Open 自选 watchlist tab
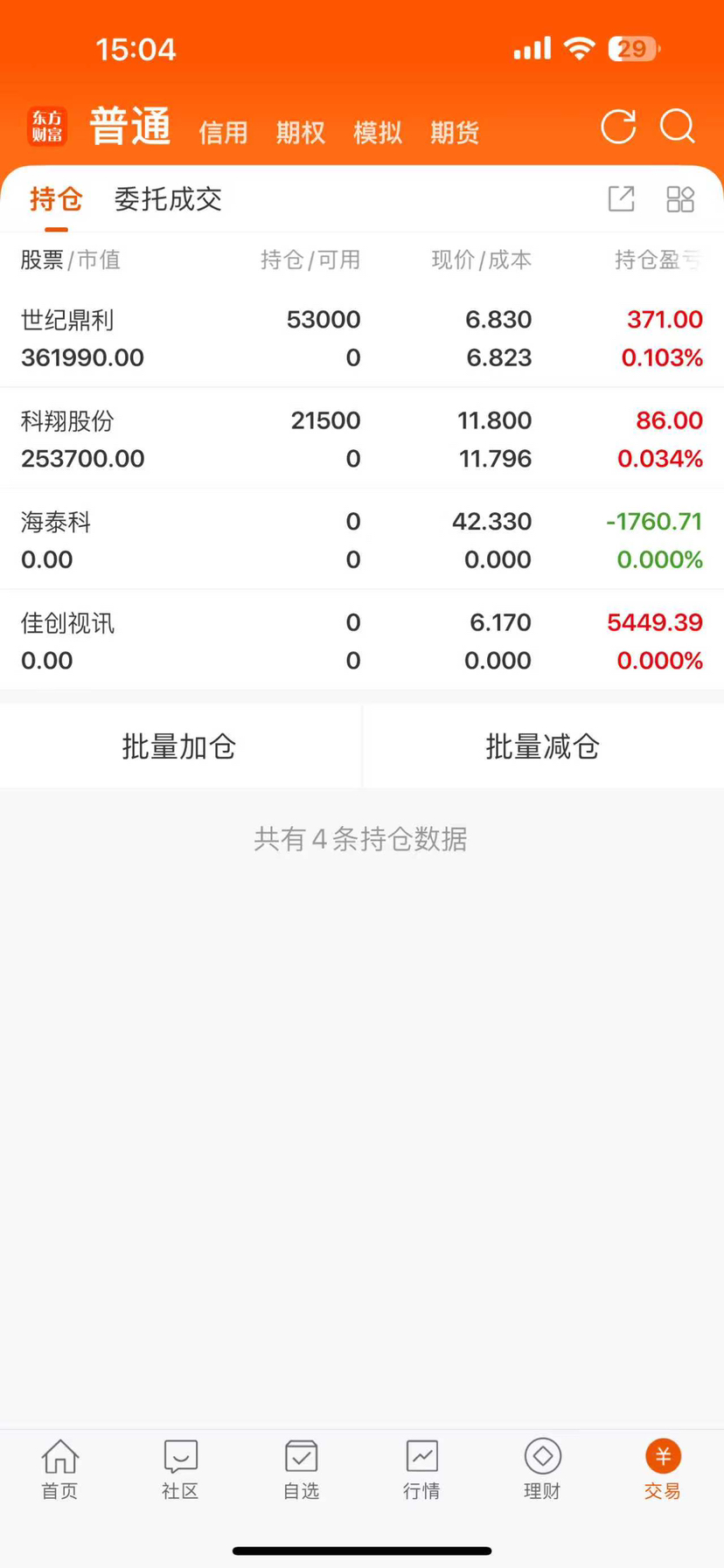 (x=302, y=1470)
